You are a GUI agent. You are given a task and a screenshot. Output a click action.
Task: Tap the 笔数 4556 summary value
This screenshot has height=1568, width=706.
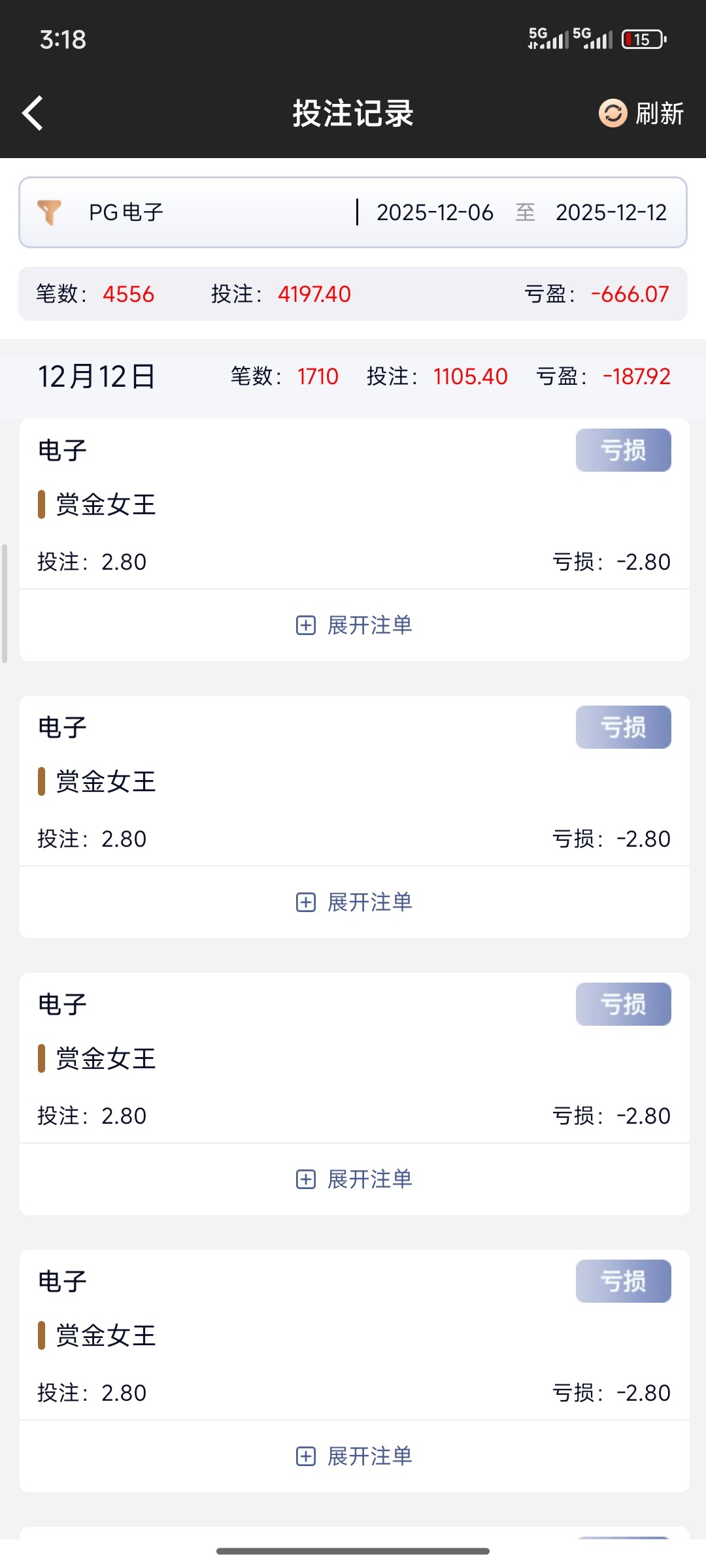coord(128,294)
